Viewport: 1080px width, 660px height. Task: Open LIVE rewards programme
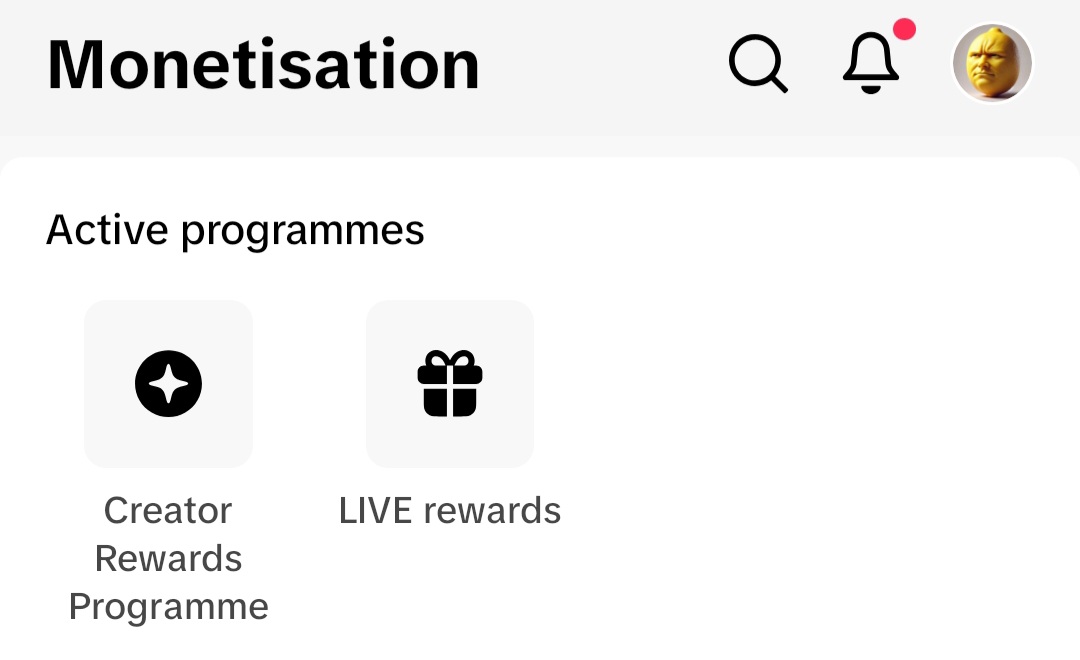point(450,384)
